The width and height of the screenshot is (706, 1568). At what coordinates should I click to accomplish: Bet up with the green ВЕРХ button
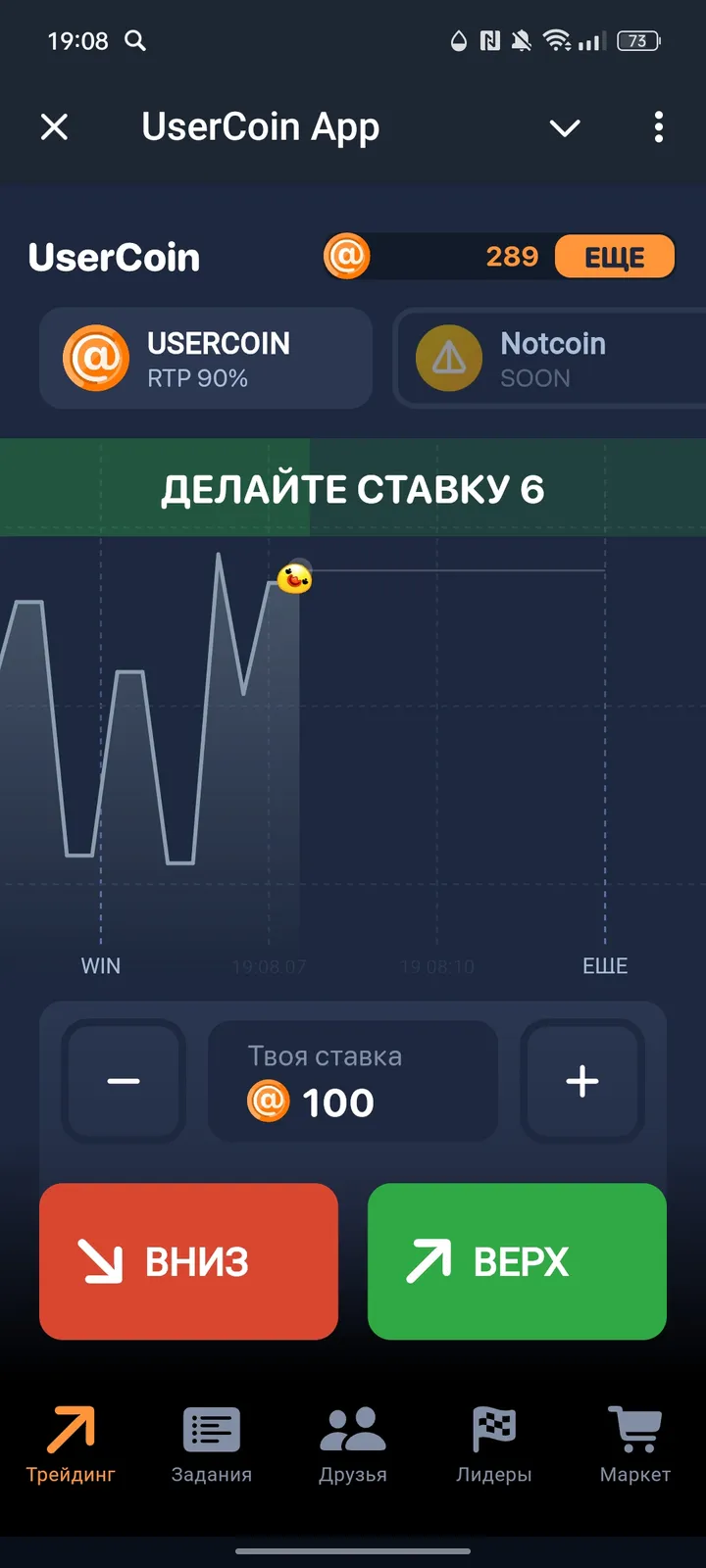(517, 1261)
